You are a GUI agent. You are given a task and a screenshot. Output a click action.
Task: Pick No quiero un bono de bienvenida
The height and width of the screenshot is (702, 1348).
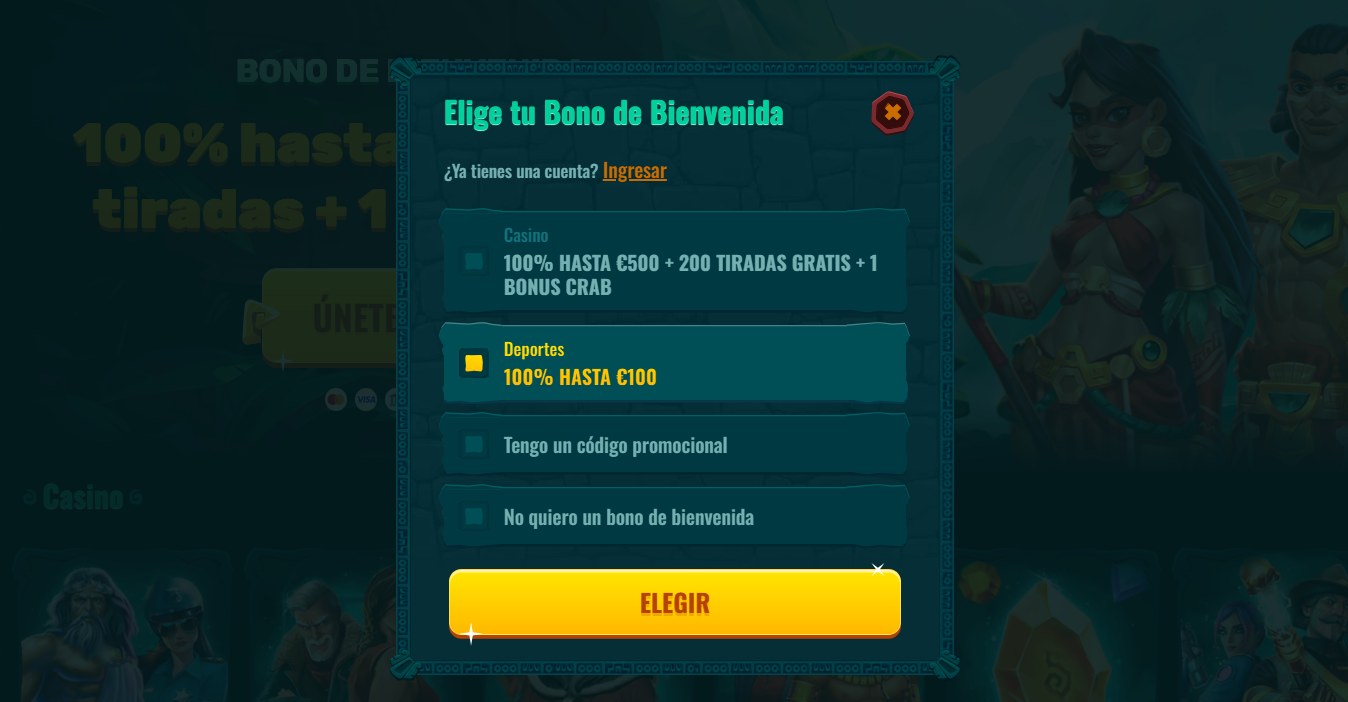[674, 516]
